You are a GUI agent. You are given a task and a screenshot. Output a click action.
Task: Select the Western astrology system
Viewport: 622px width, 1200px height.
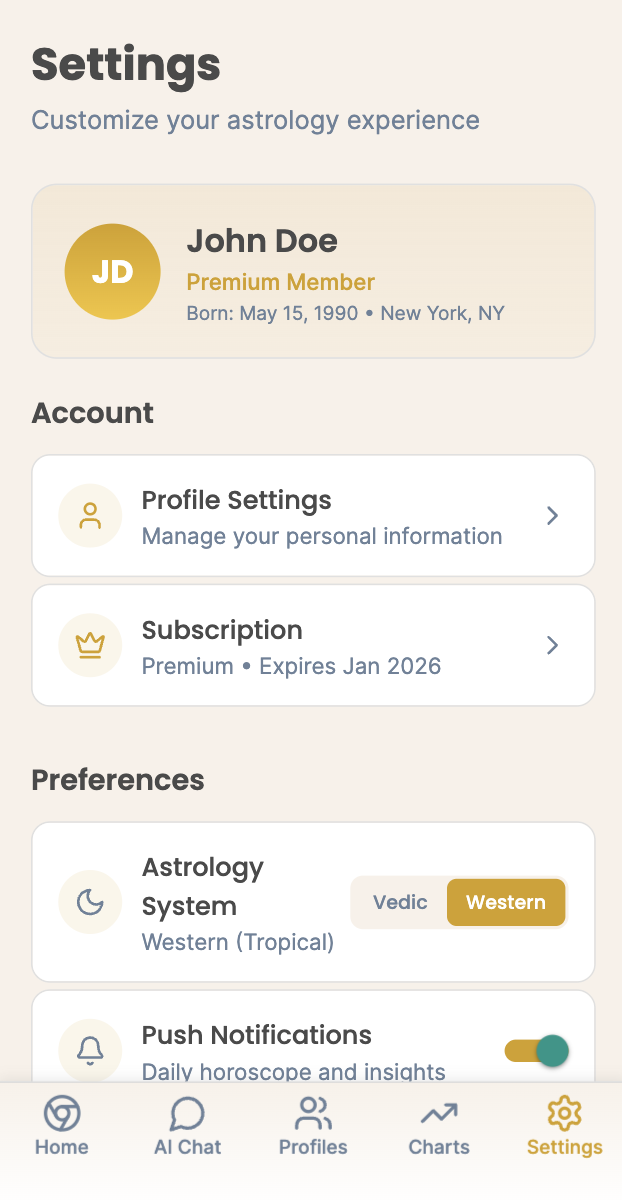(506, 903)
